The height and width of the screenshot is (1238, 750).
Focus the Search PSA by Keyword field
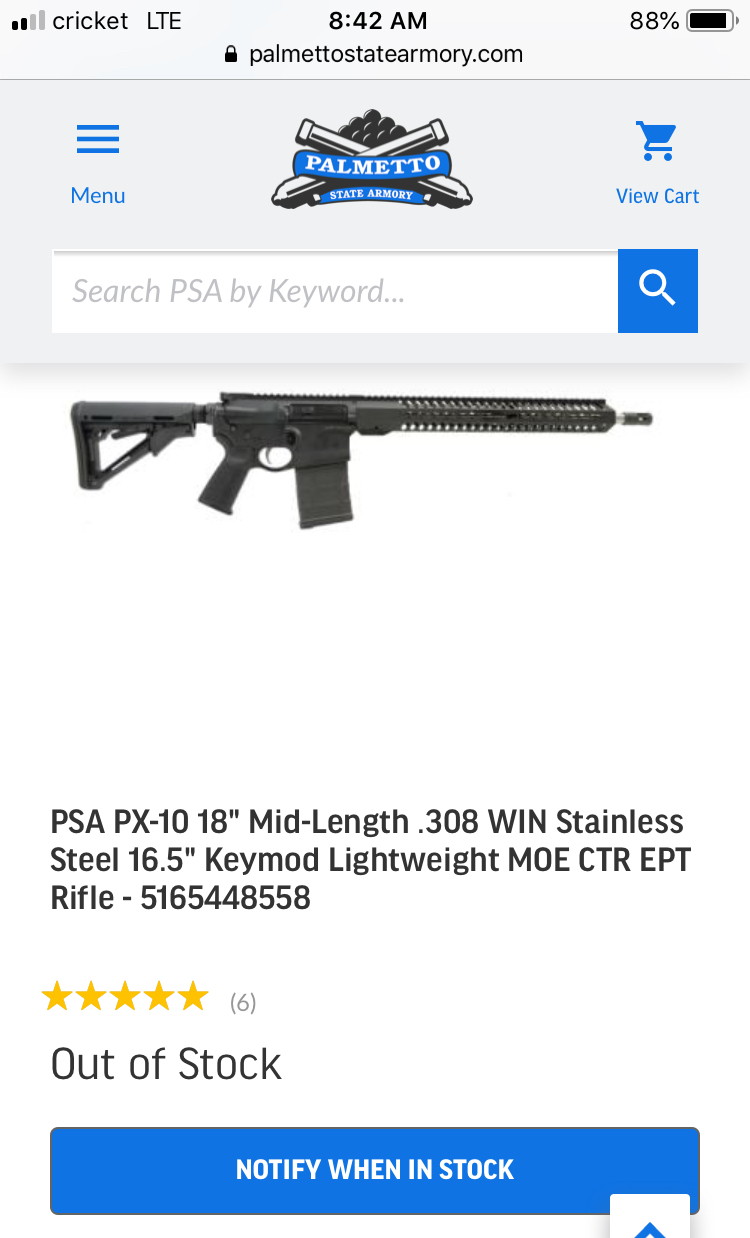click(x=335, y=291)
